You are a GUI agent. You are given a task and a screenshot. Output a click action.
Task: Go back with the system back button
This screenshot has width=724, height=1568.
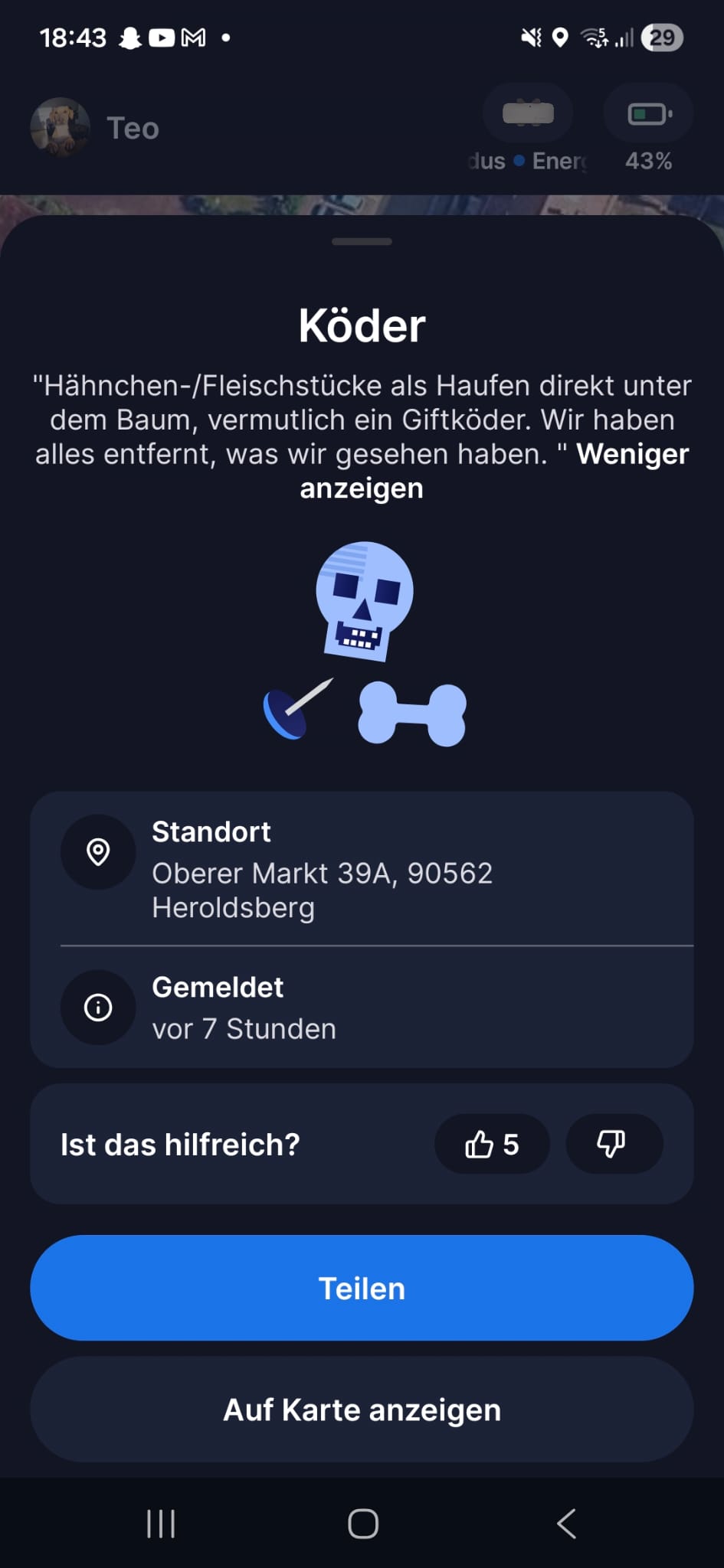pos(566,1524)
